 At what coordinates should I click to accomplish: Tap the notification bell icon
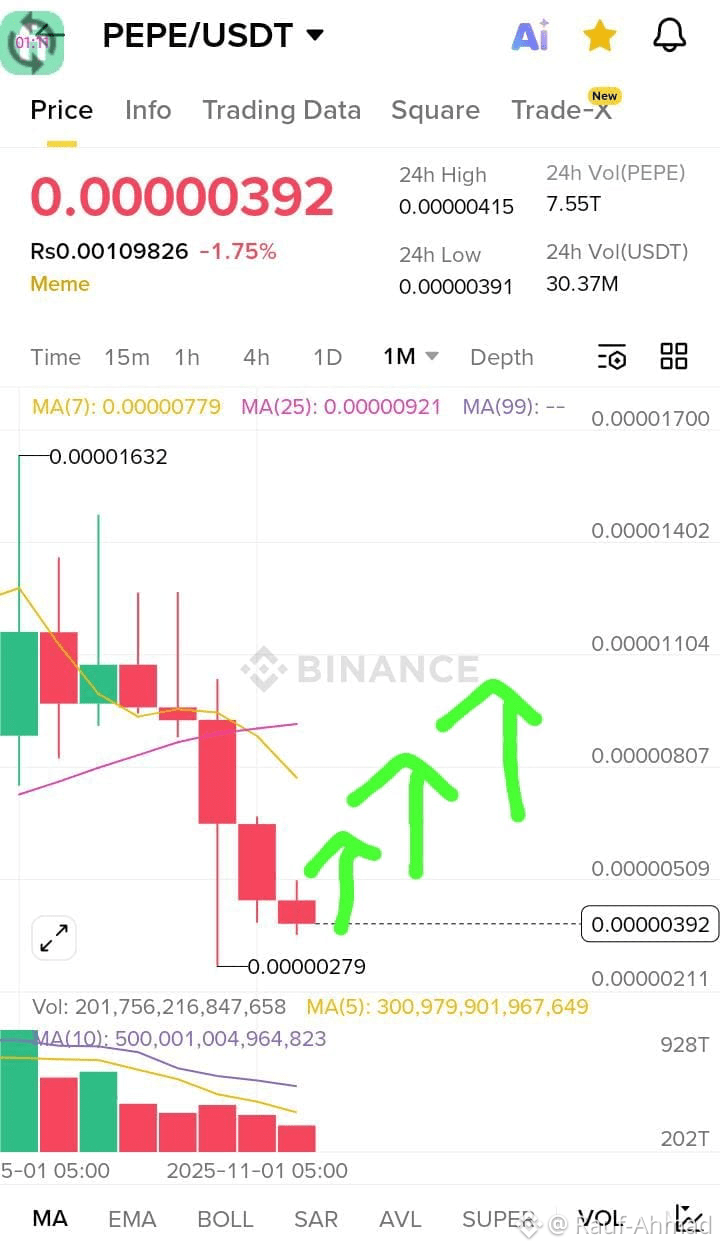point(669,35)
